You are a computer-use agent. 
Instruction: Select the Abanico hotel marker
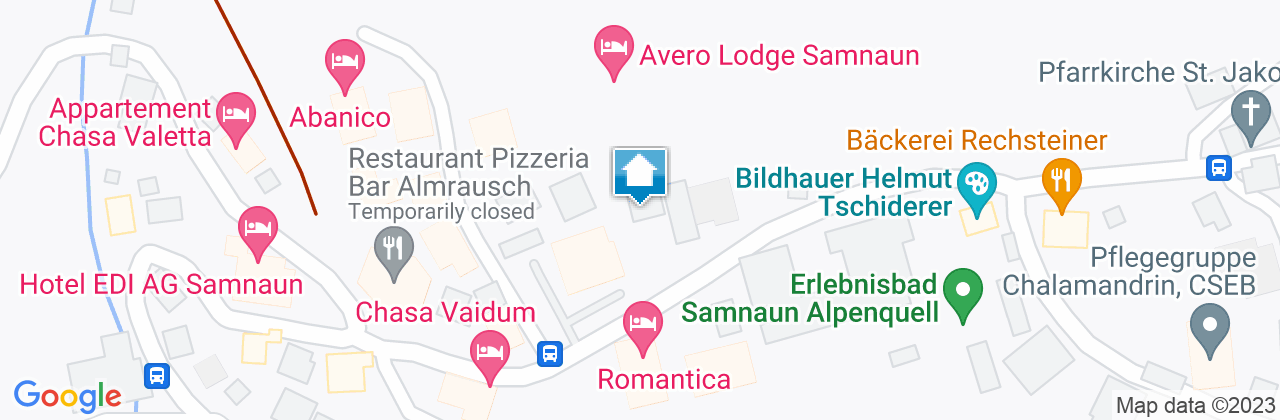point(344,64)
